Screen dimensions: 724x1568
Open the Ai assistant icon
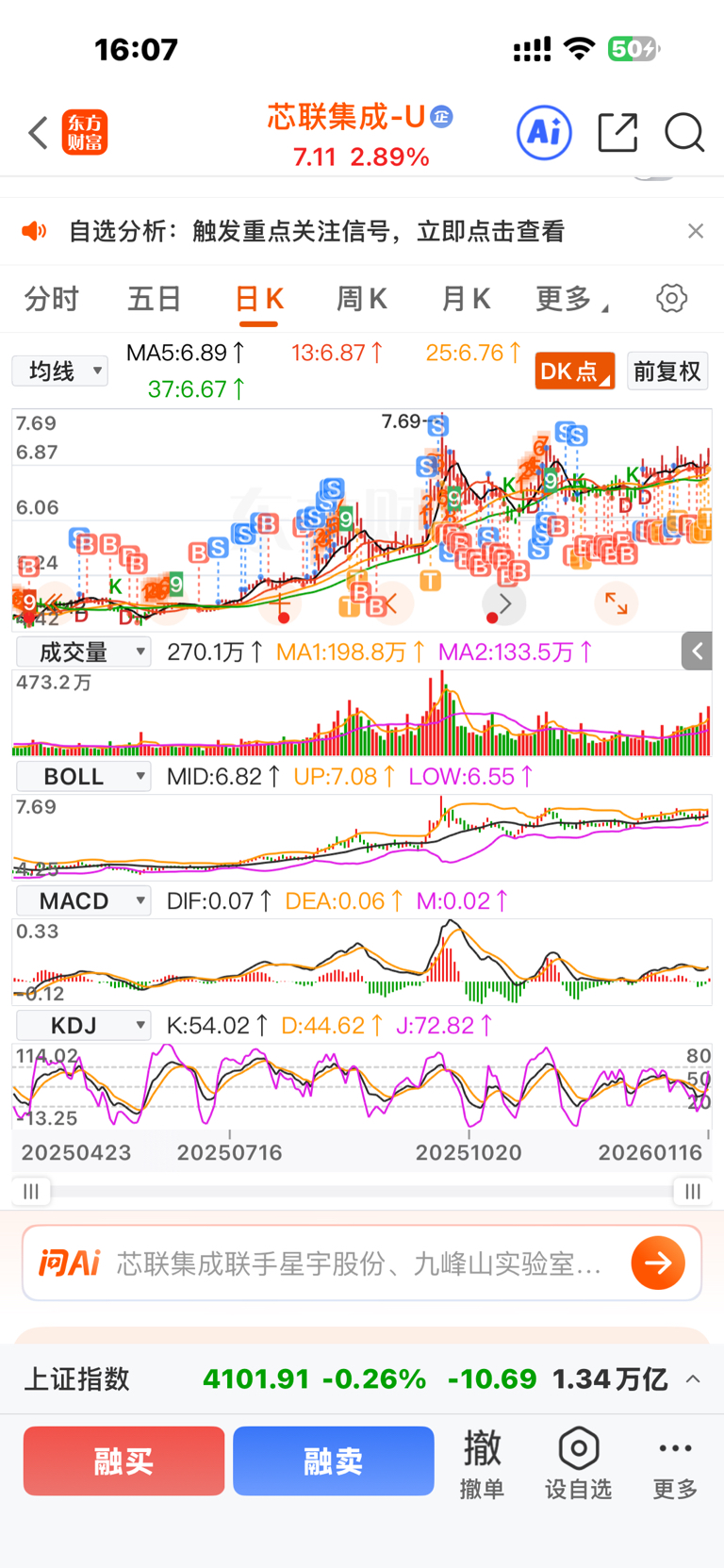click(544, 133)
